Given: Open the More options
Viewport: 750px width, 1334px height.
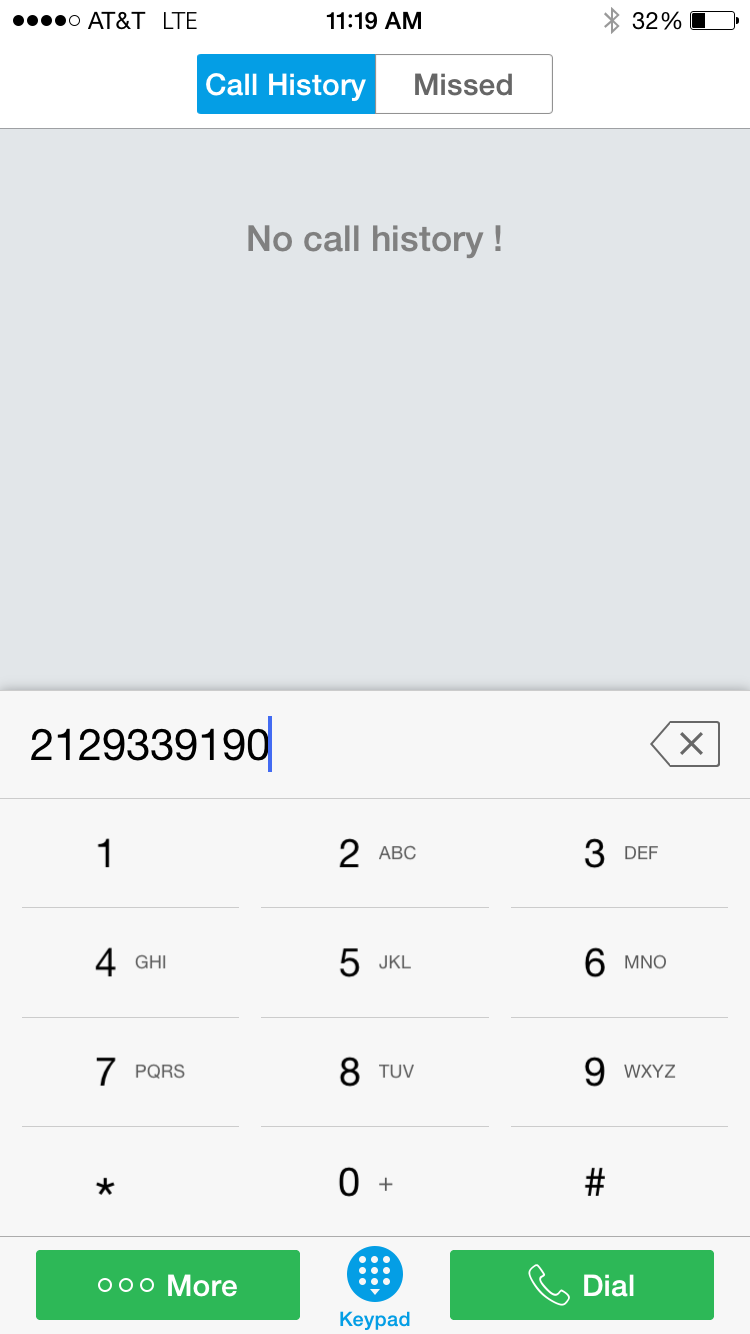Looking at the screenshot, I should click(168, 1285).
